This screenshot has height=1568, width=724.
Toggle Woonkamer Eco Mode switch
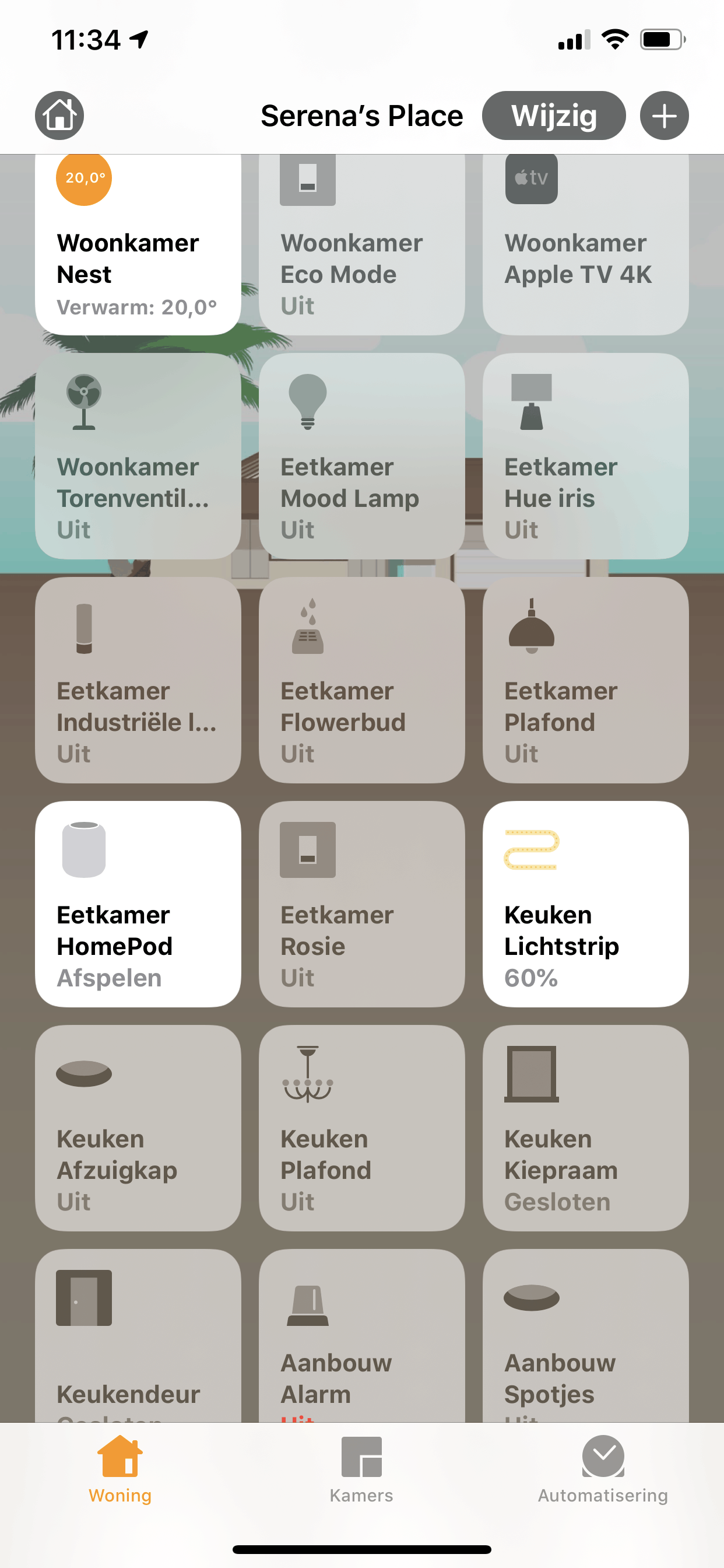[362, 244]
